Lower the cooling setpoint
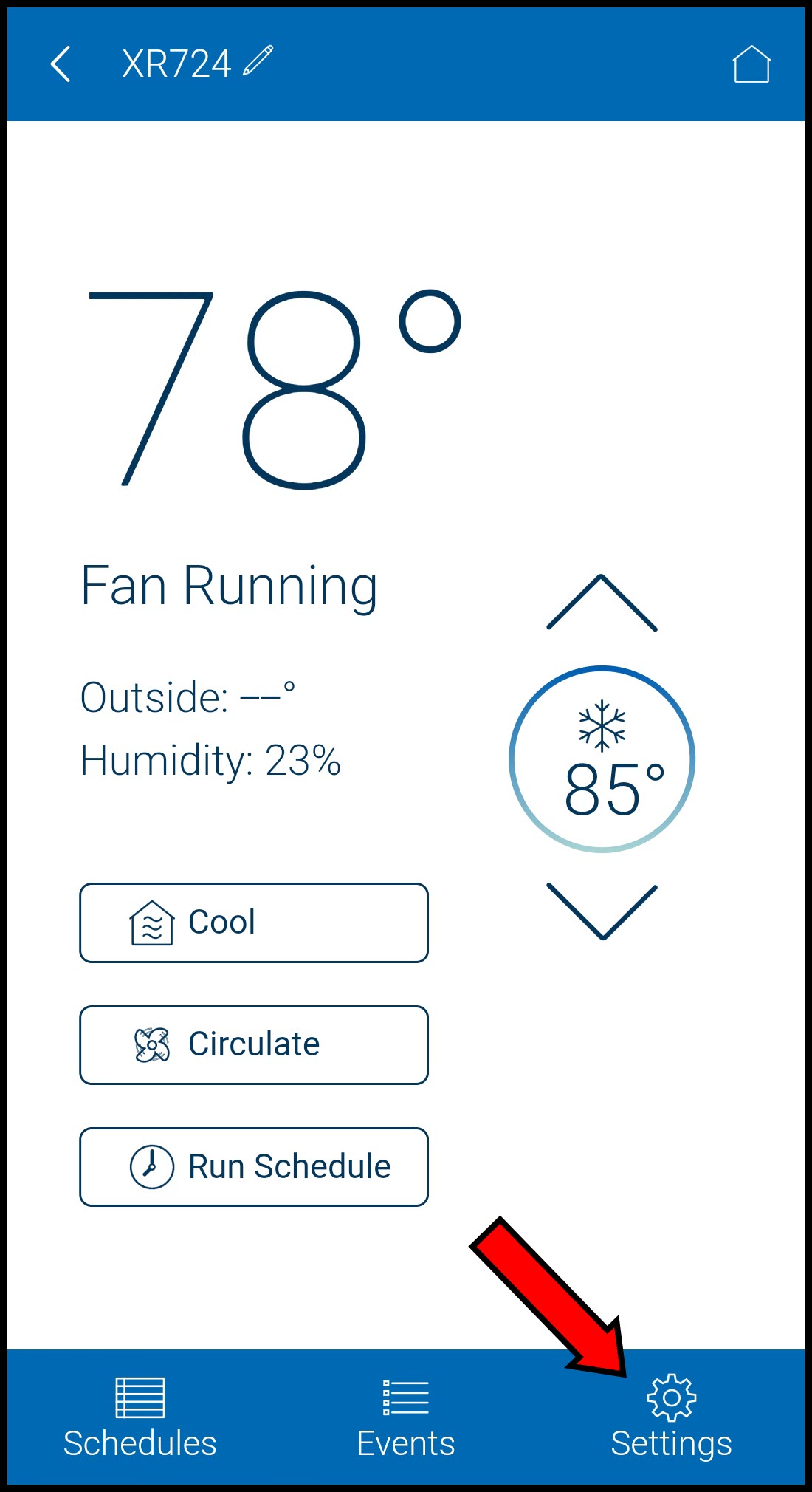The width and height of the screenshot is (812, 1492). pos(602,911)
